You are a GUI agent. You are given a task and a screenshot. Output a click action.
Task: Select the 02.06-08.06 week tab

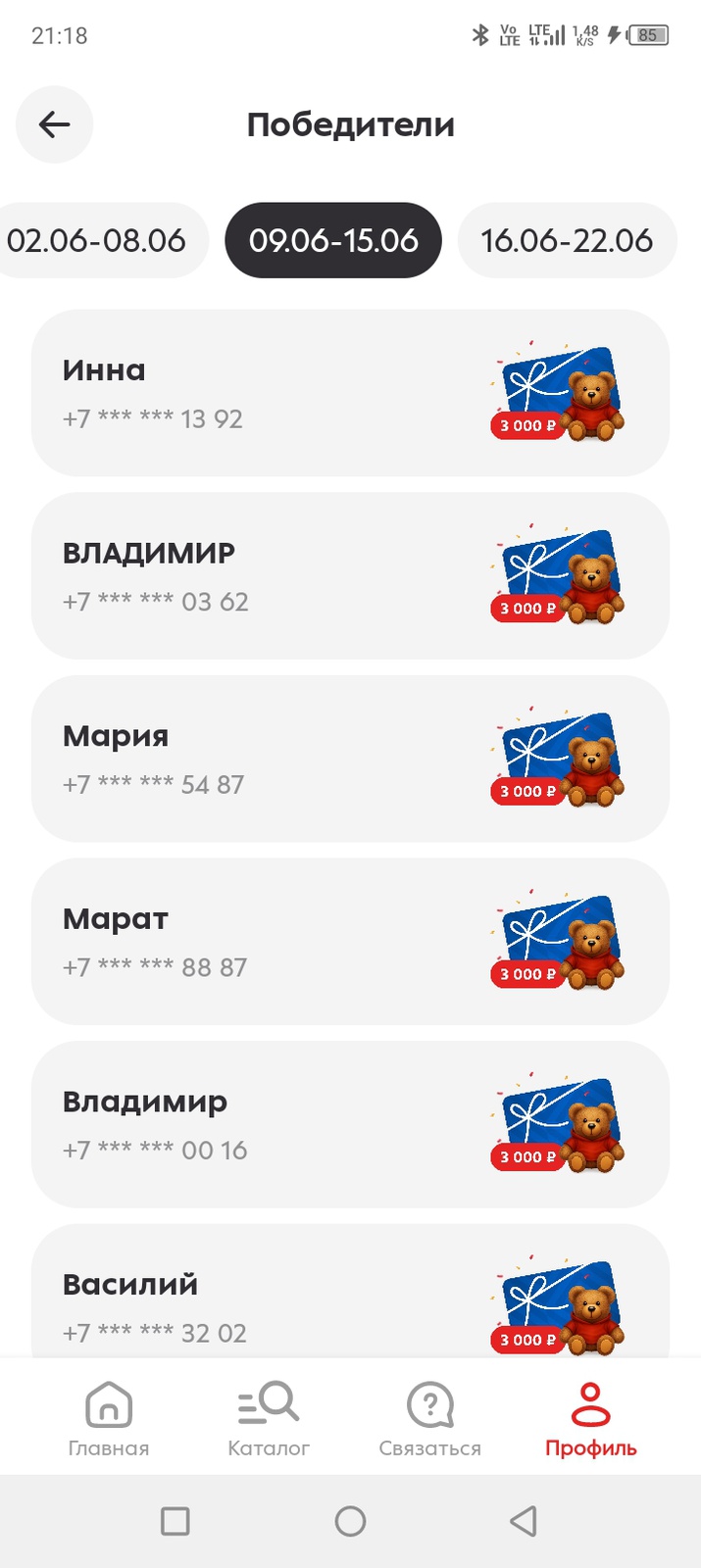(x=97, y=241)
